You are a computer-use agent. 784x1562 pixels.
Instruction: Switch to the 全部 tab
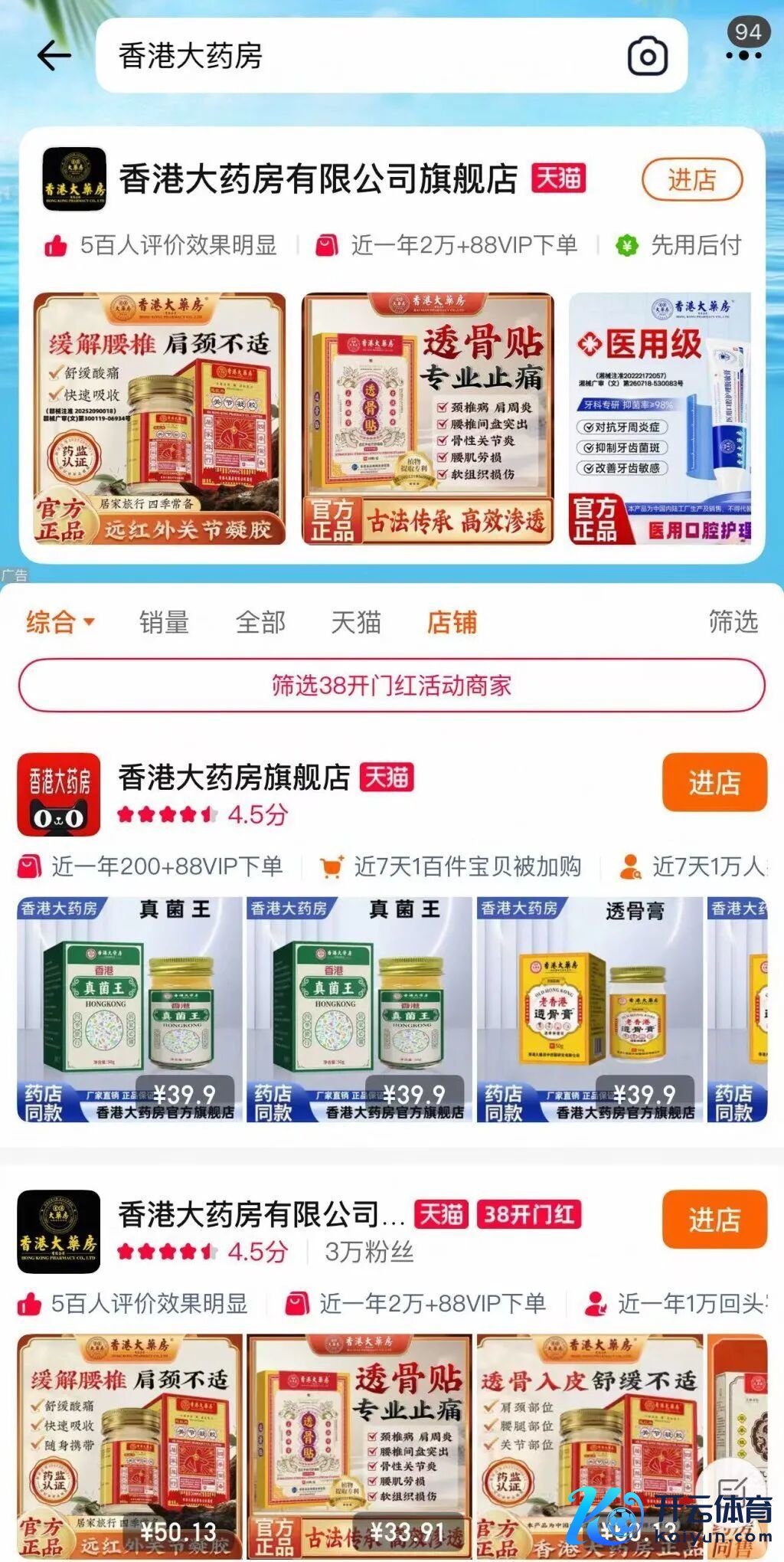tap(260, 622)
